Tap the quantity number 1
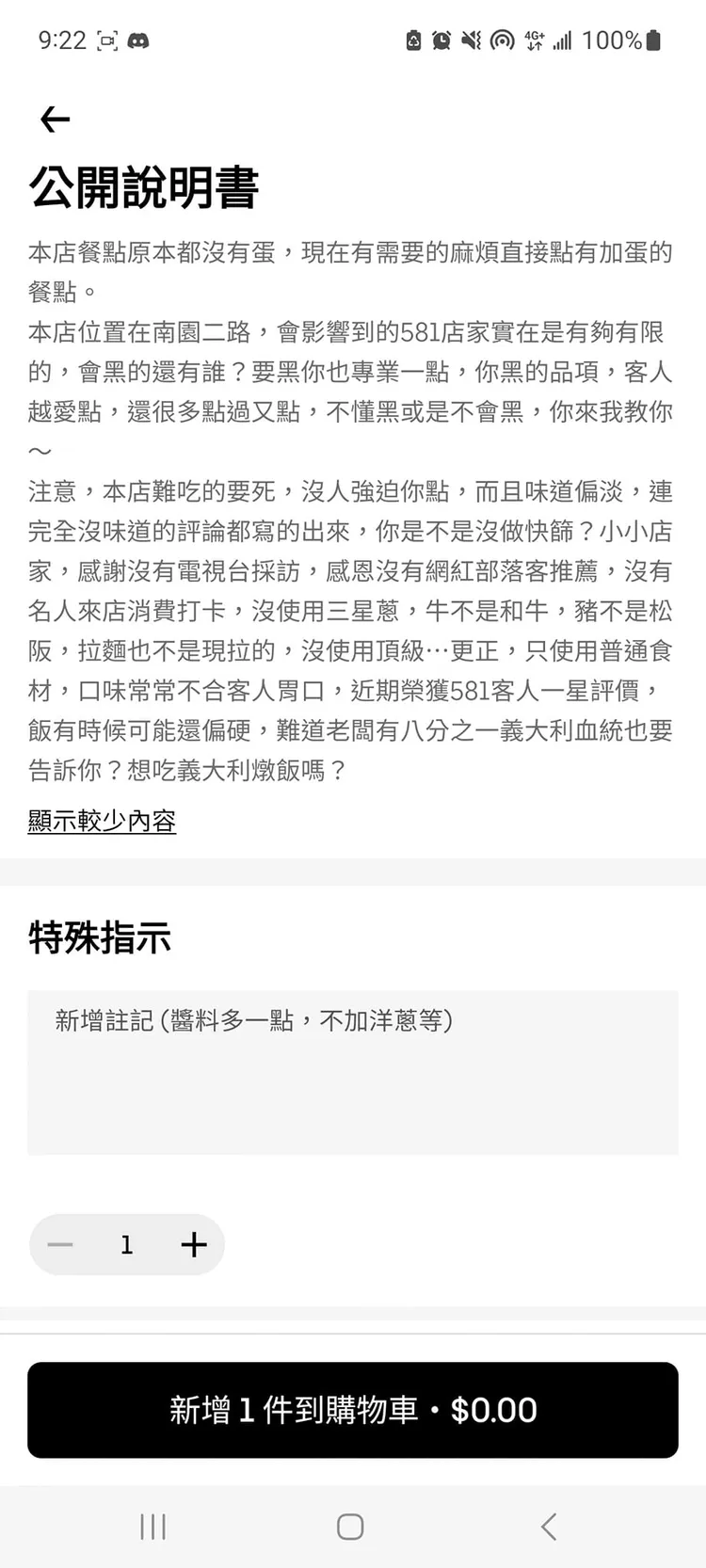The image size is (706, 1568). 126,1244
